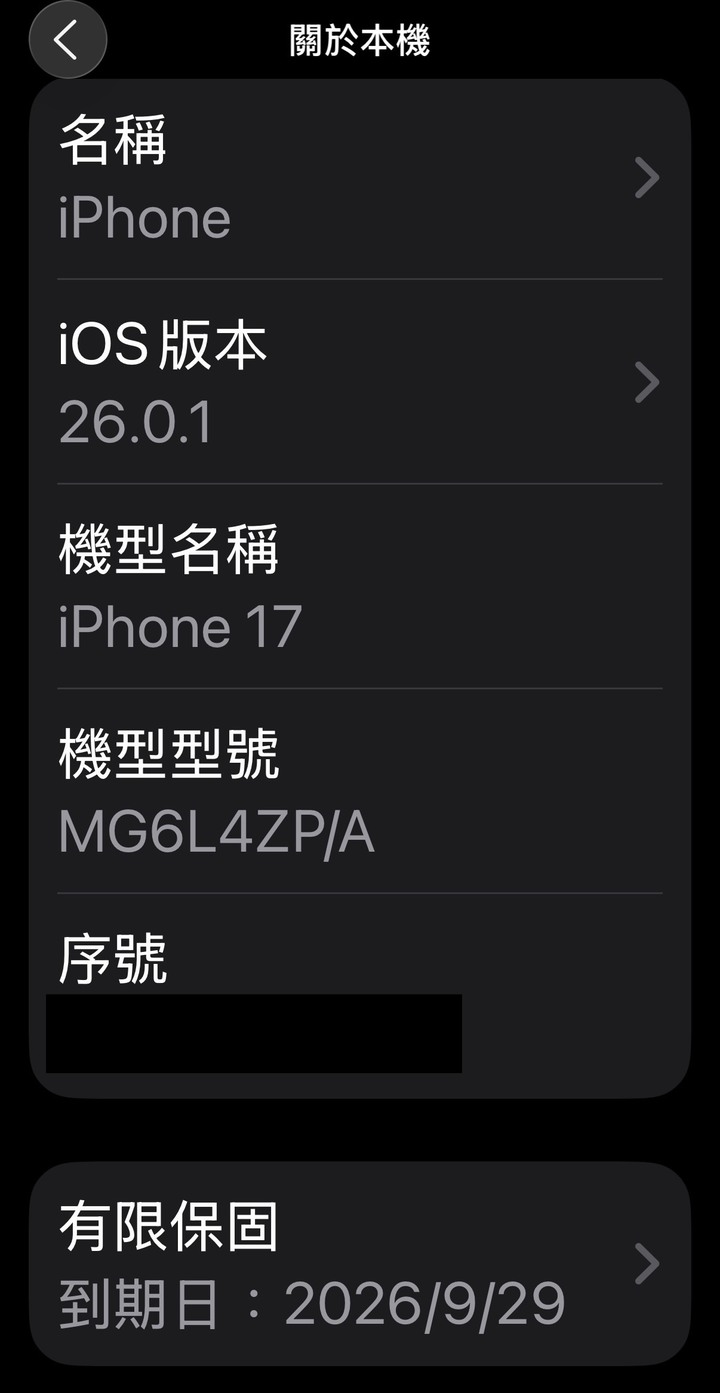Open the 名稱 iPhone row
Viewport: 720px width, 1393px height.
click(x=360, y=180)
